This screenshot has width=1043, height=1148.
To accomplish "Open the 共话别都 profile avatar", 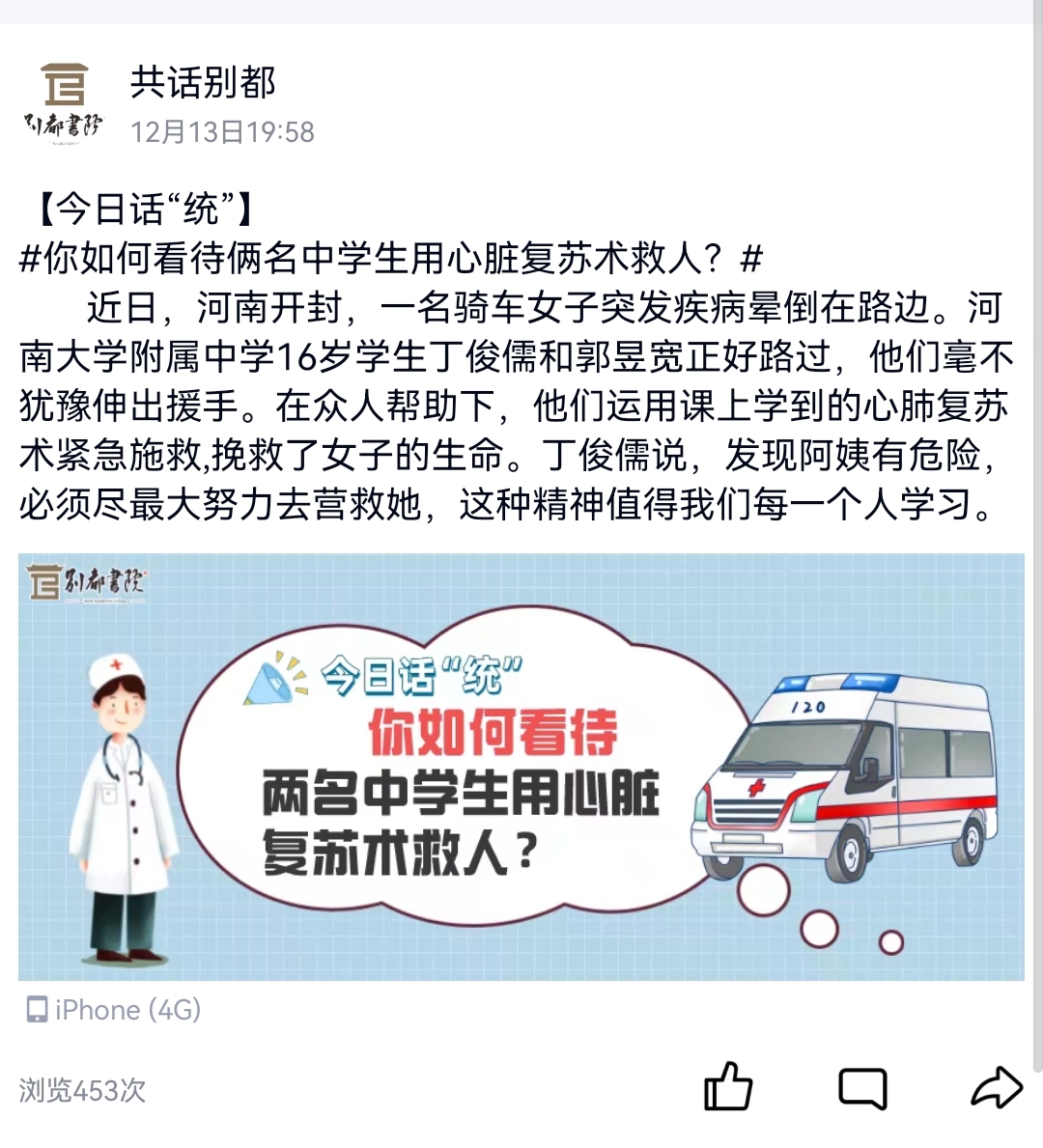I will 64,102.
